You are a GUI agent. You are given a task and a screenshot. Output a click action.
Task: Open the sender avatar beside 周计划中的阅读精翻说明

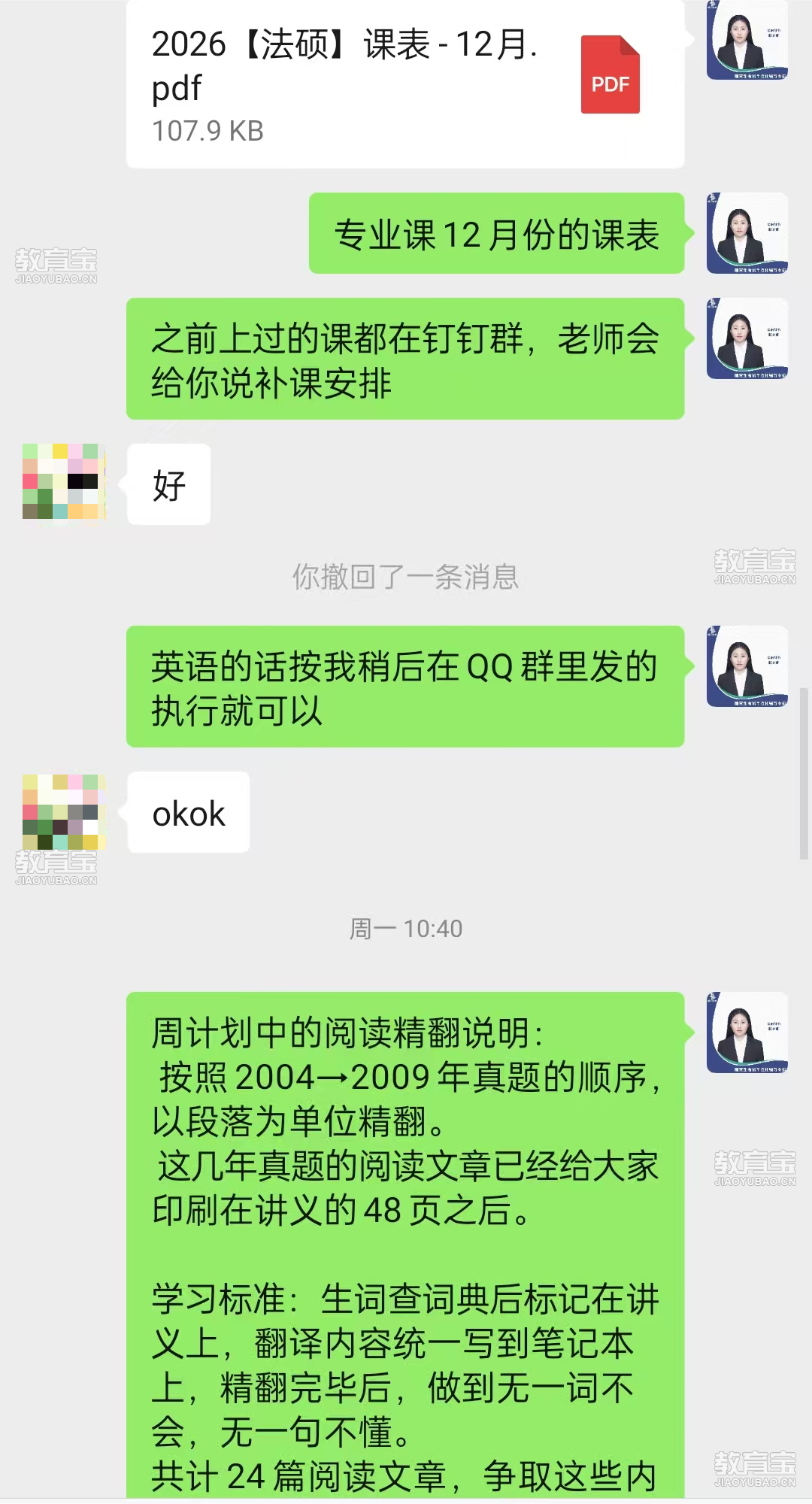pos(747,1032)
